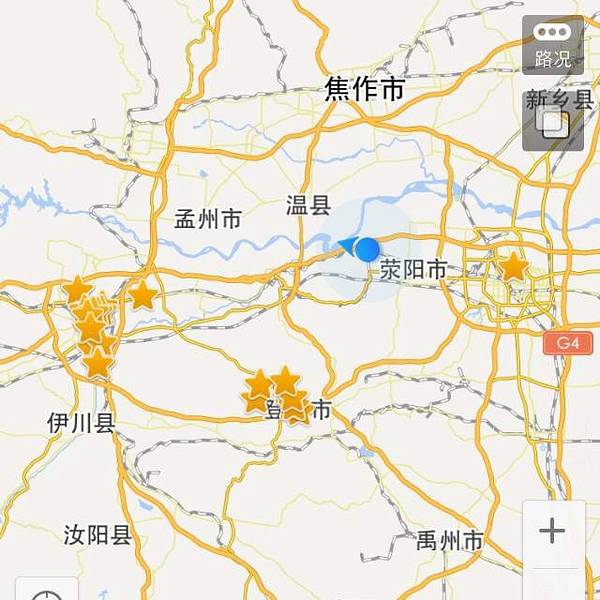The image size is (600, 600).
Task: Open the map layers button below 路况
Action: pyautogui.click(x=553, y=122)
